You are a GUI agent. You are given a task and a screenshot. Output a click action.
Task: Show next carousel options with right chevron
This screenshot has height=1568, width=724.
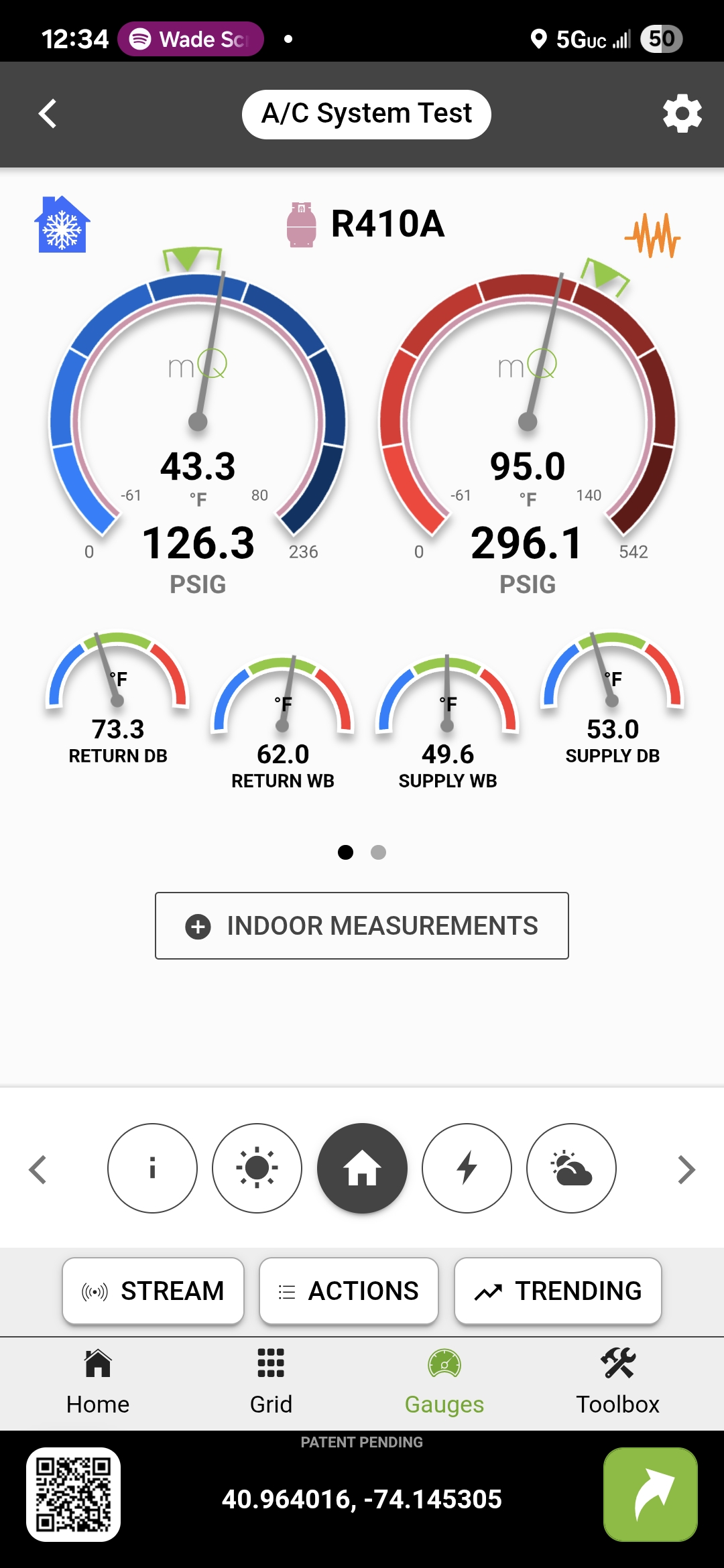(686, 1170)
